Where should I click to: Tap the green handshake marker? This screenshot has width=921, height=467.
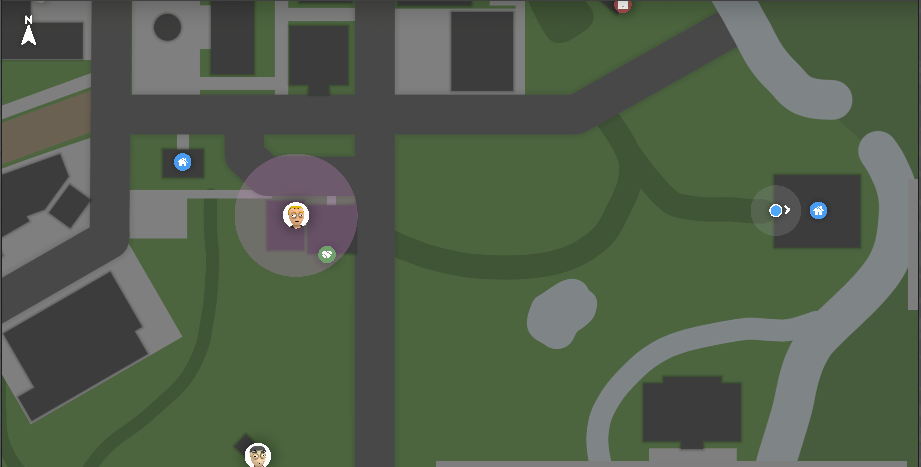click(326, 254)
